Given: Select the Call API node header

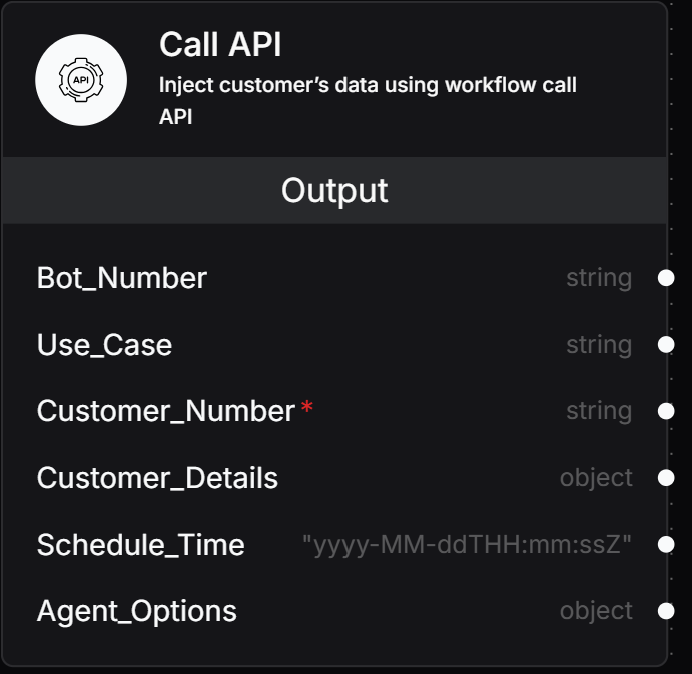Looking at the screenshot, I should click(220, 46).
